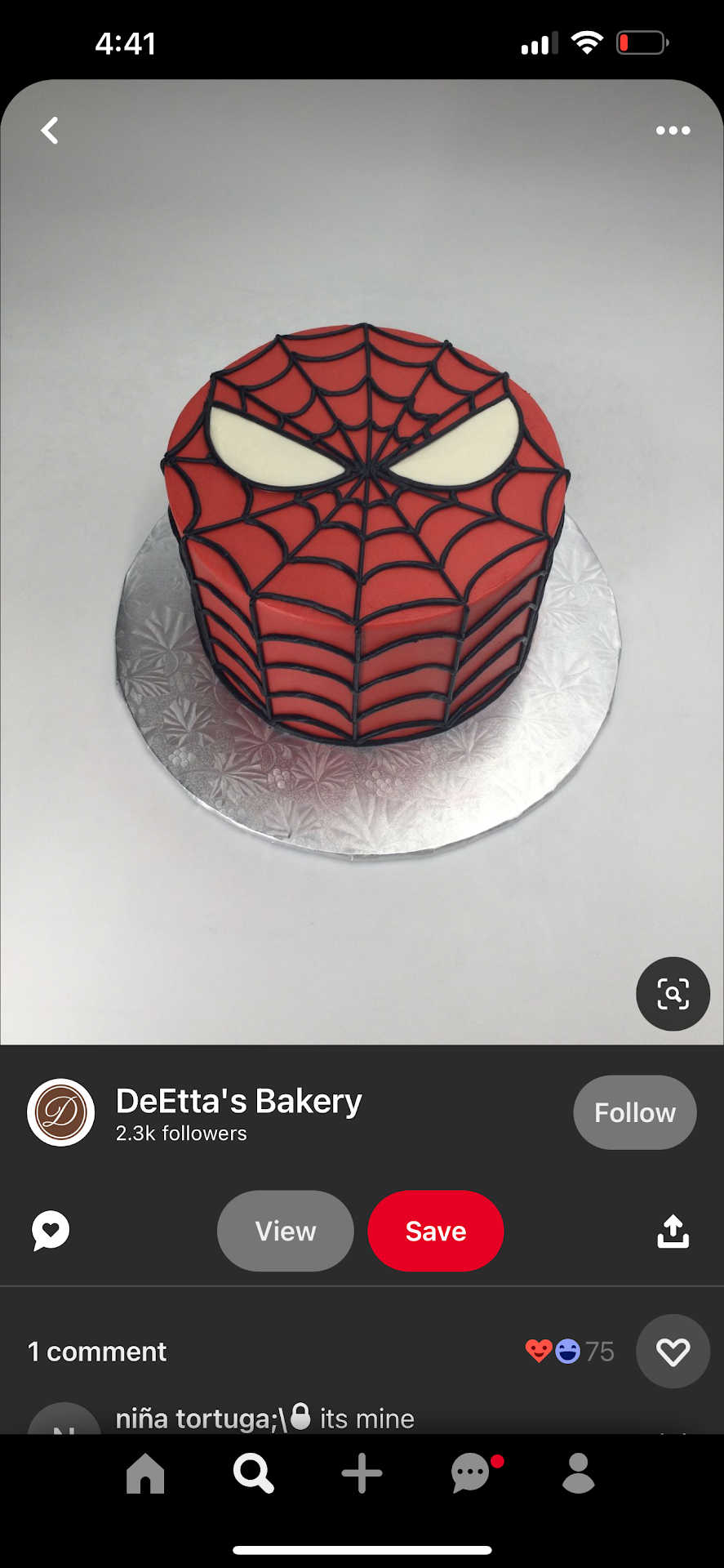The image size is (724, 1568).
Task: Switch to the Search tab
Action: click(x=253, y=1473)
